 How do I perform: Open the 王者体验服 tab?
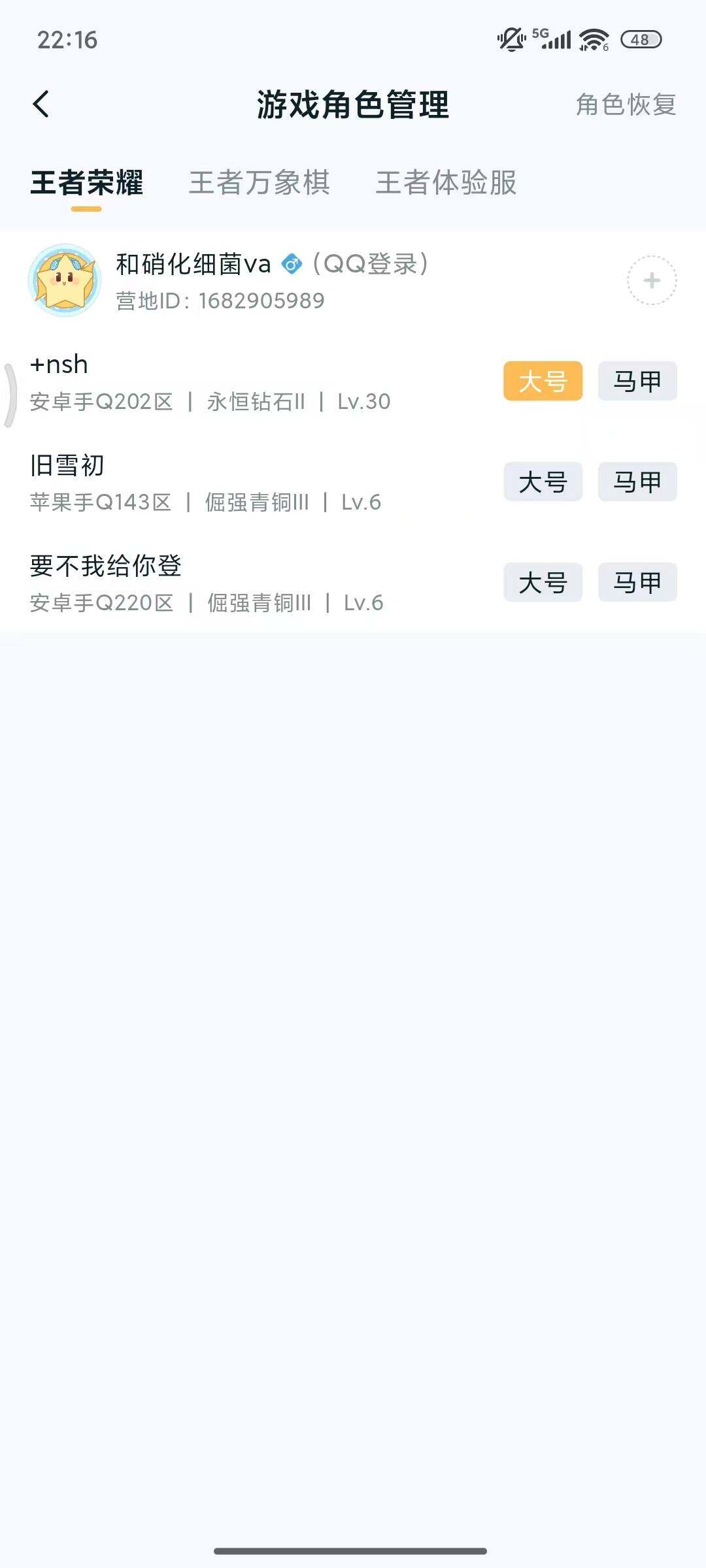tap(446, 184)
